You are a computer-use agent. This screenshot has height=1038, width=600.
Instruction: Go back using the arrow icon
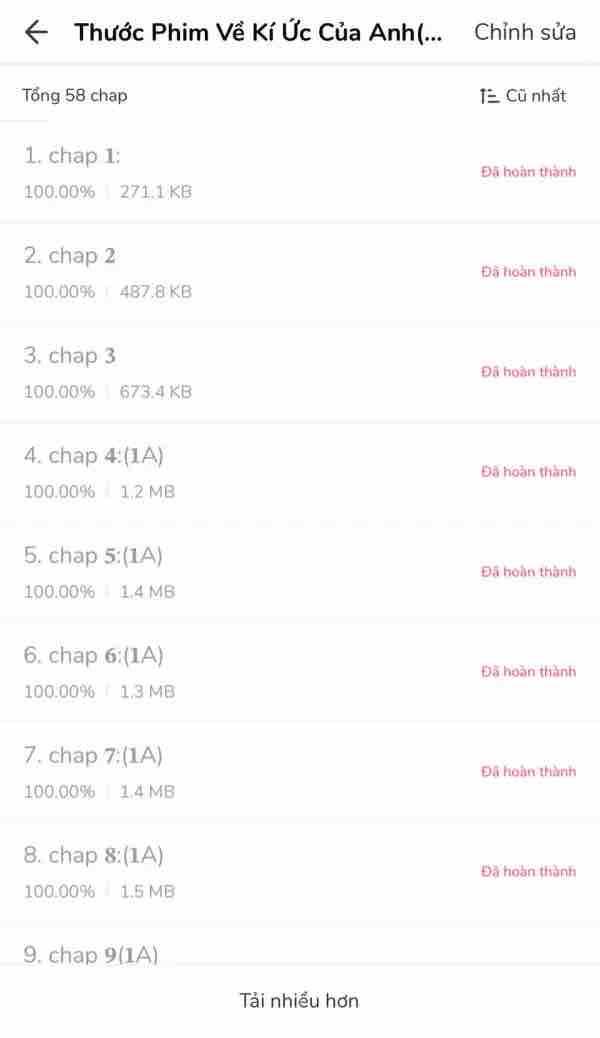pyautogui.click(x=36, y=32)
